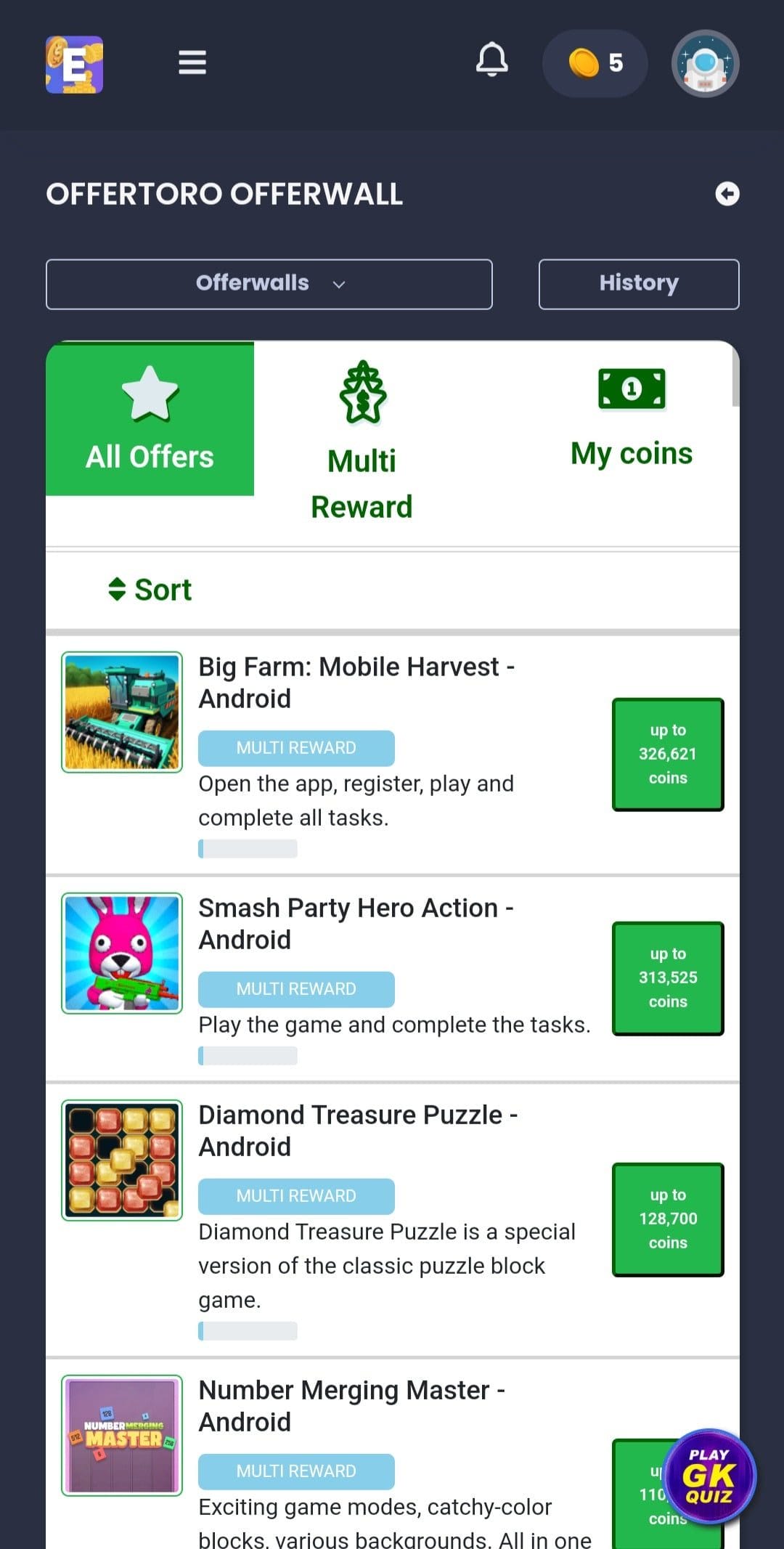Expand the Offerwalls dropdown

[269, 284]
